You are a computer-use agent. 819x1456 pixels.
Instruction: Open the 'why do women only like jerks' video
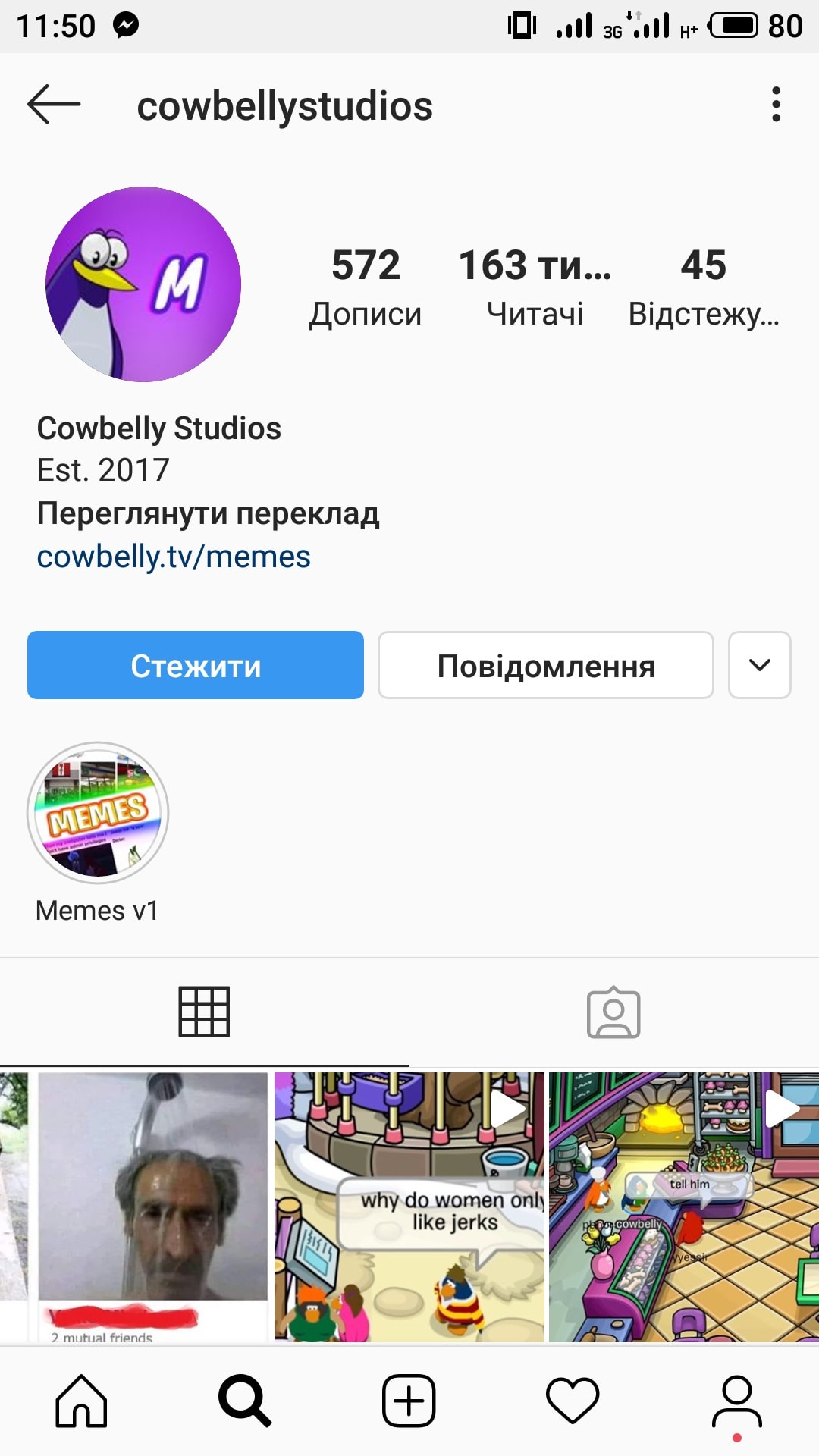tap(409, 1206)
